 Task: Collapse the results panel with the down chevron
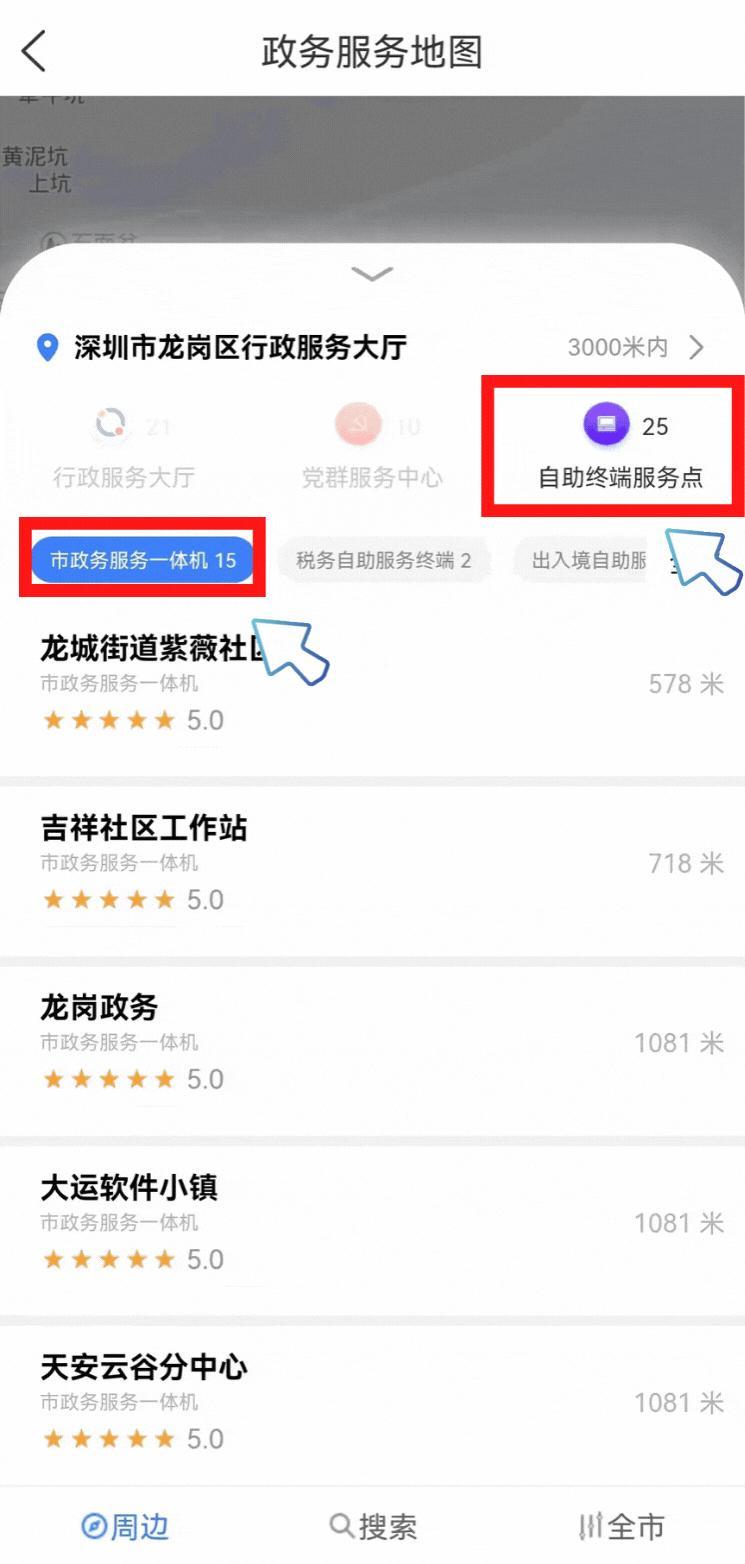click(x=372, y=274)
